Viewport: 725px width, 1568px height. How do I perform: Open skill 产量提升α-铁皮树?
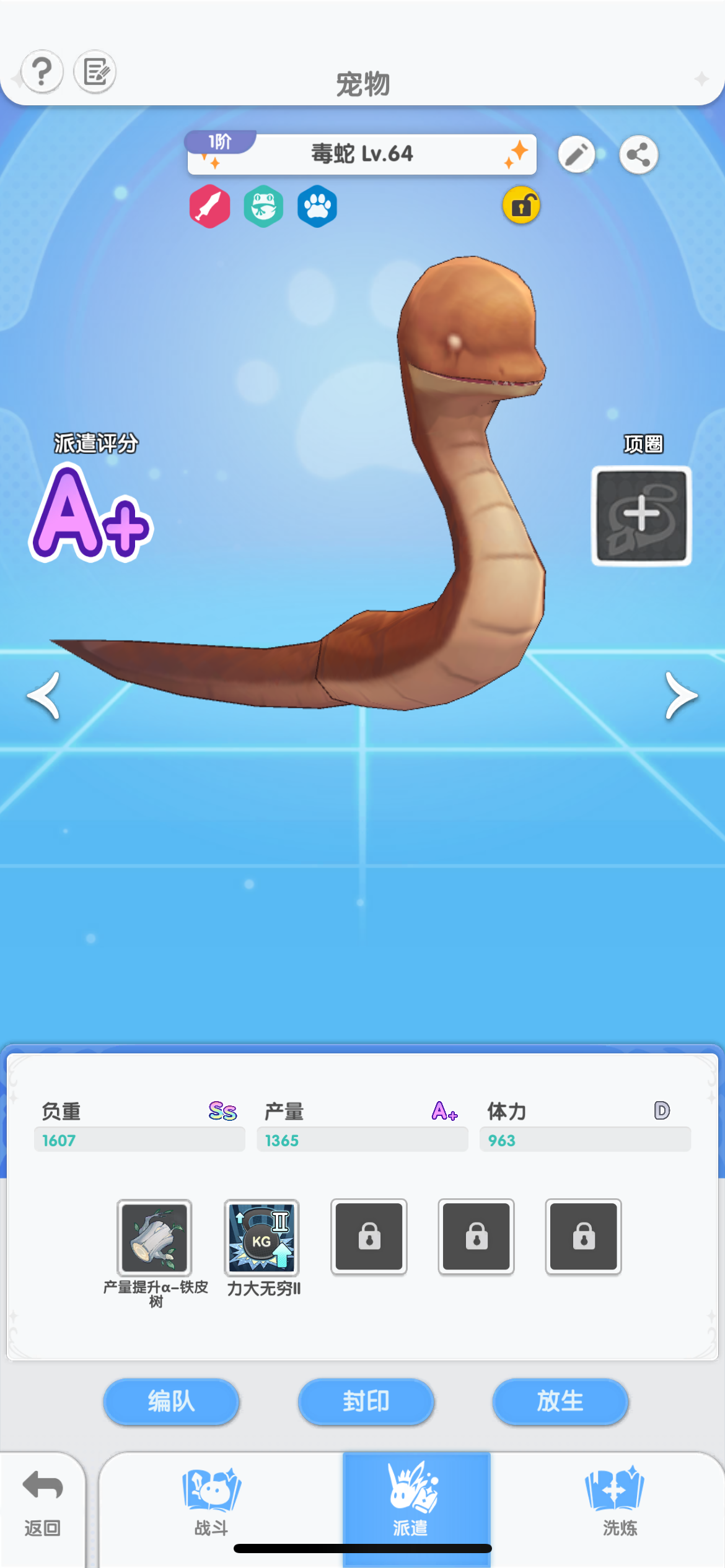(x=154, y=1237)
